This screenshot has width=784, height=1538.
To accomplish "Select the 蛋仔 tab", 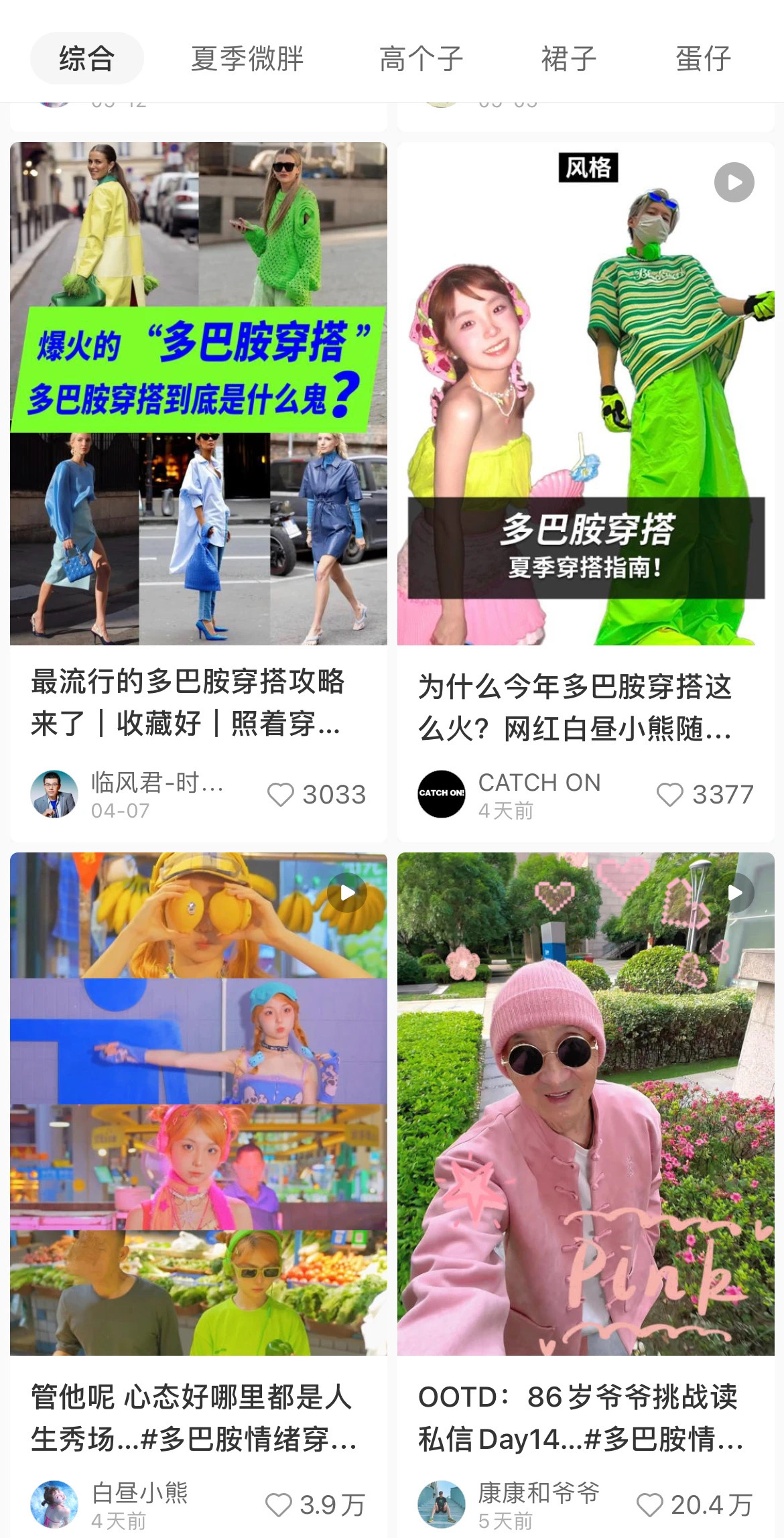I will click(x=703, y=58).
